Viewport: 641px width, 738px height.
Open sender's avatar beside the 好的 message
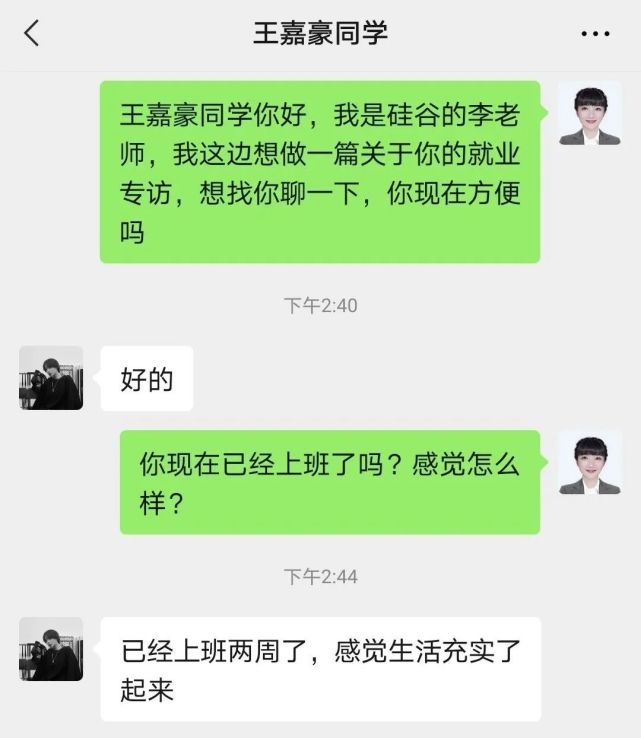click(x=51, y=378)
